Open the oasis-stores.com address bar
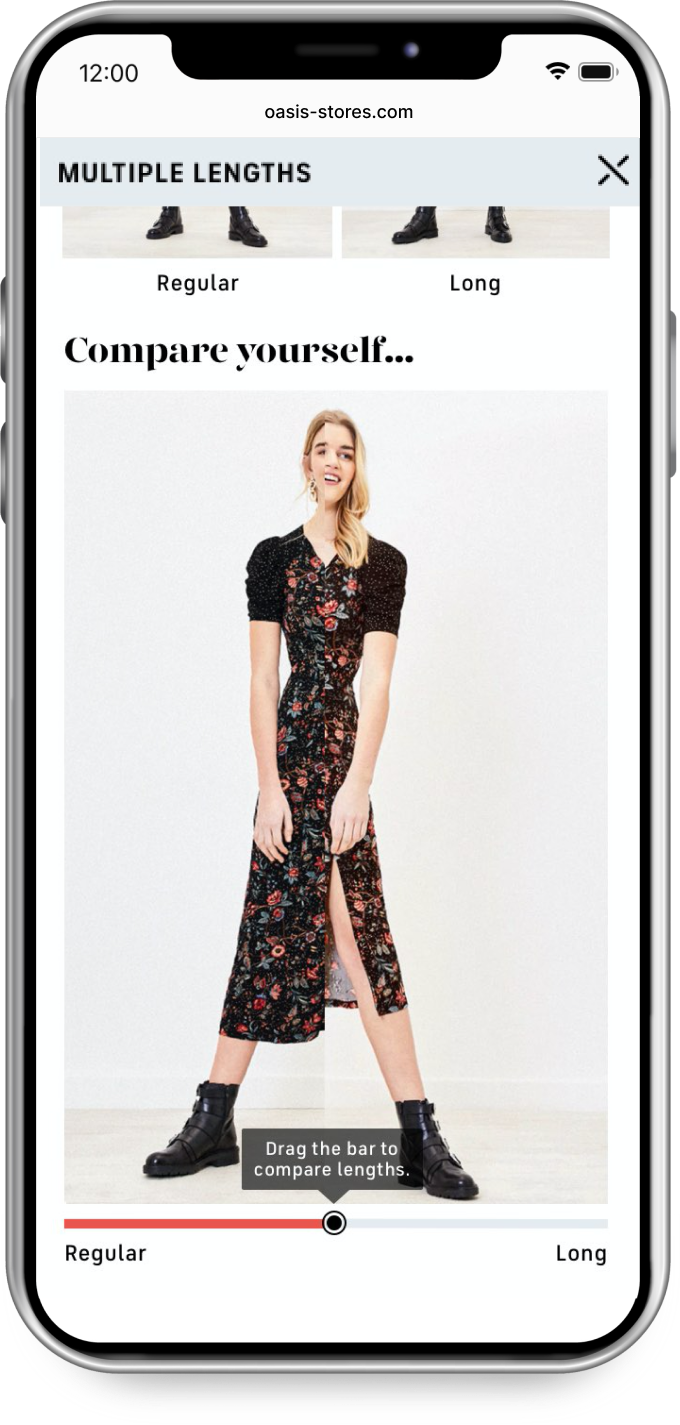The height and width of the screenshot is (1425, 680). pos(339,112)
